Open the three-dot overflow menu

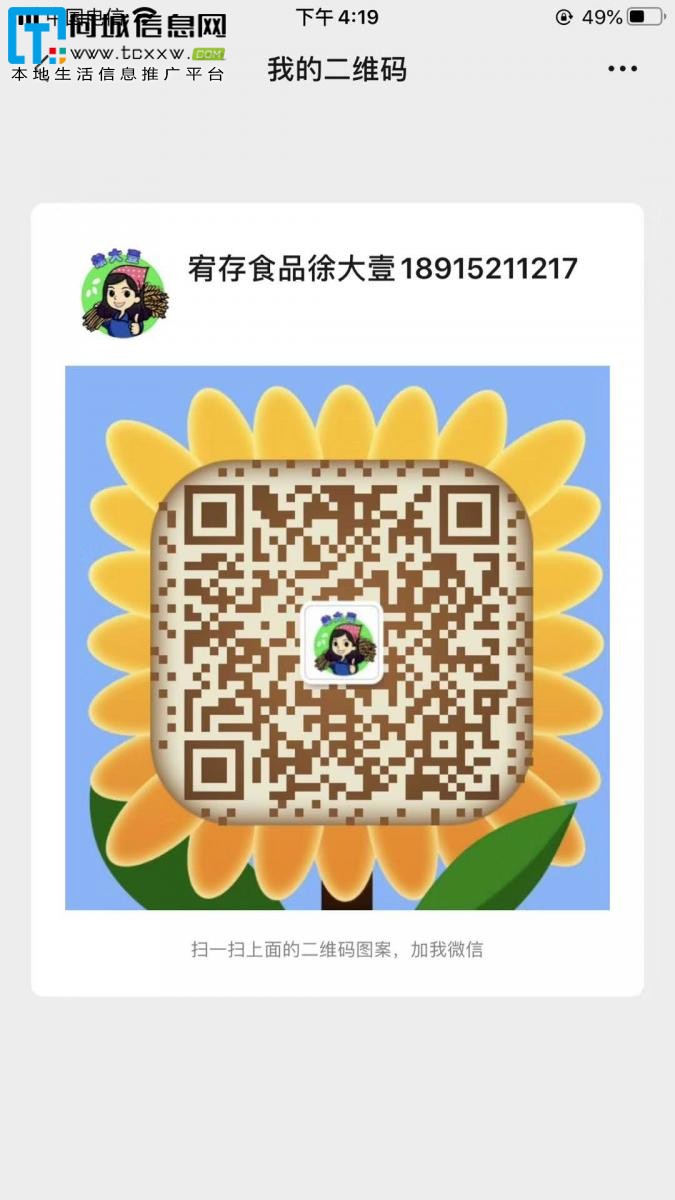pos(622,69)
